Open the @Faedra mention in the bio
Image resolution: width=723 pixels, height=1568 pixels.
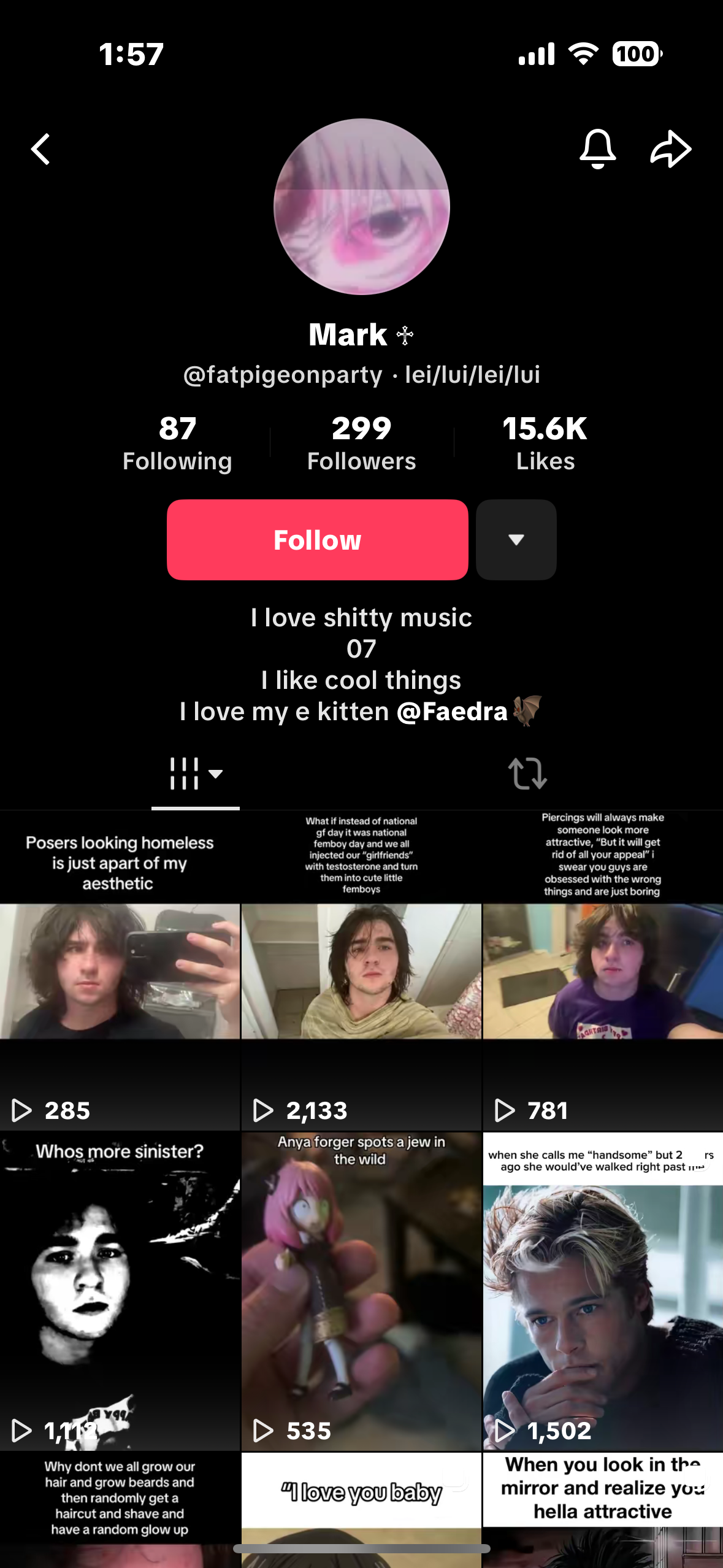[452, 712]
